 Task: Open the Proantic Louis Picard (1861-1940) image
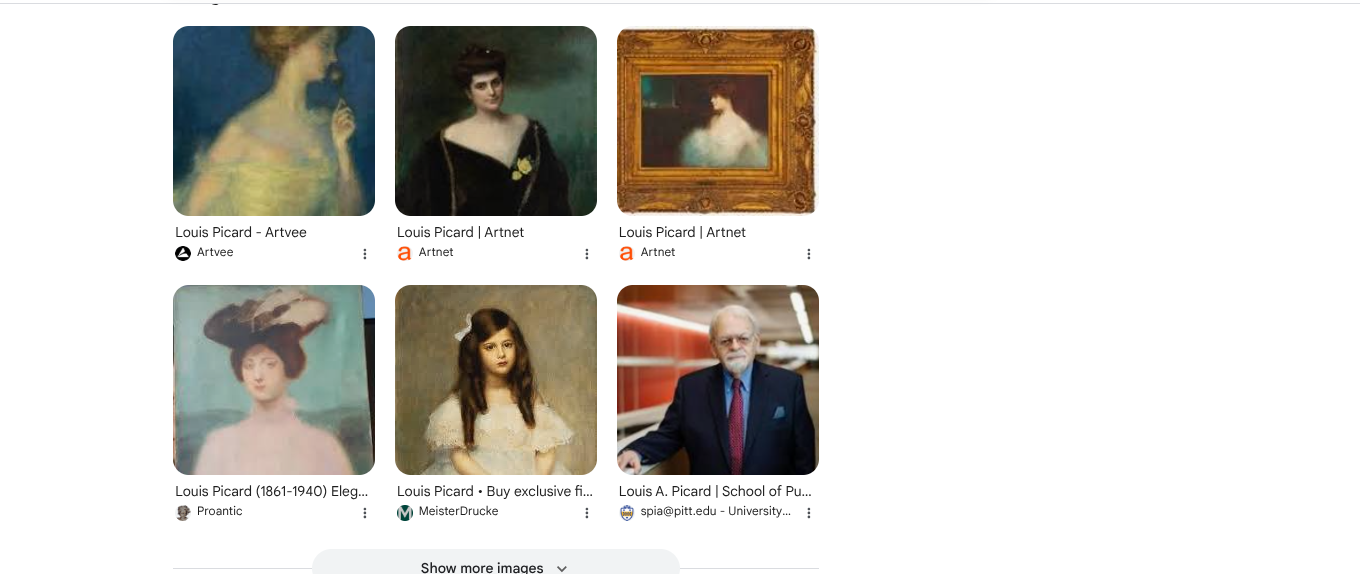coord(273,380)
